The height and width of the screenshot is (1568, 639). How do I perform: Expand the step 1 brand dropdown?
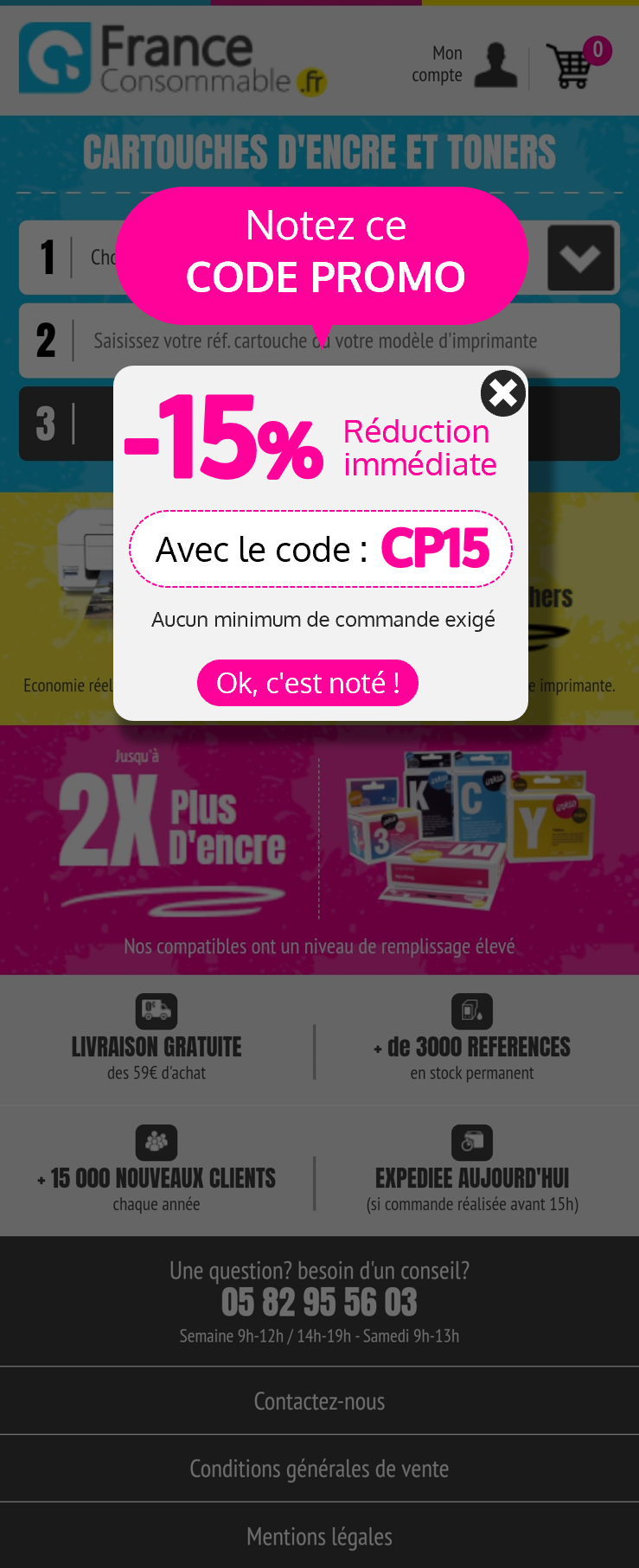tap(580, 258)
